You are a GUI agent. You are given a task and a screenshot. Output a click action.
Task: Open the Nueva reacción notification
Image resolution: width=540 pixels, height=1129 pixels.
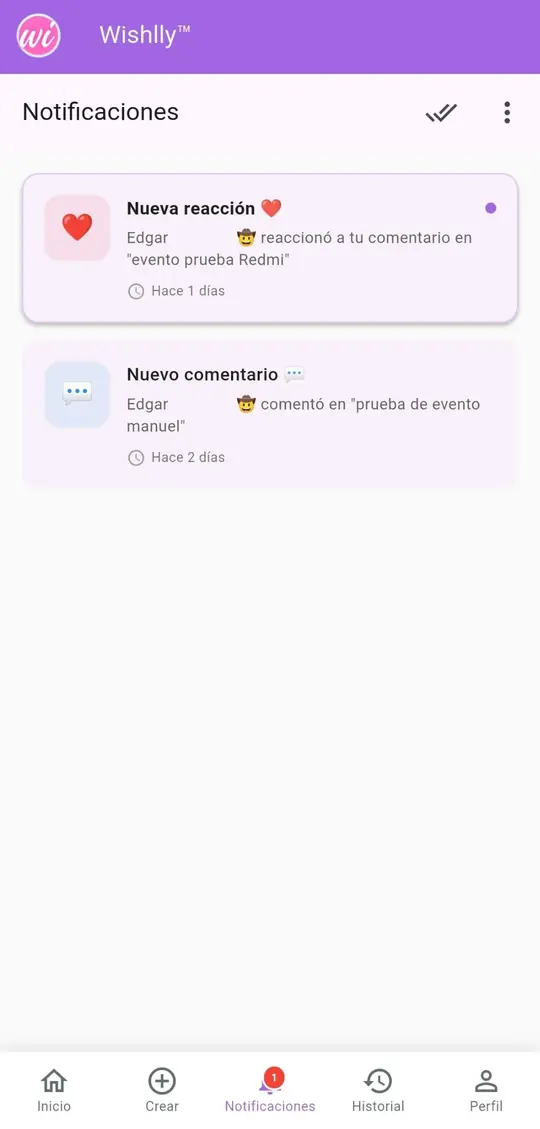coord(270,248)
